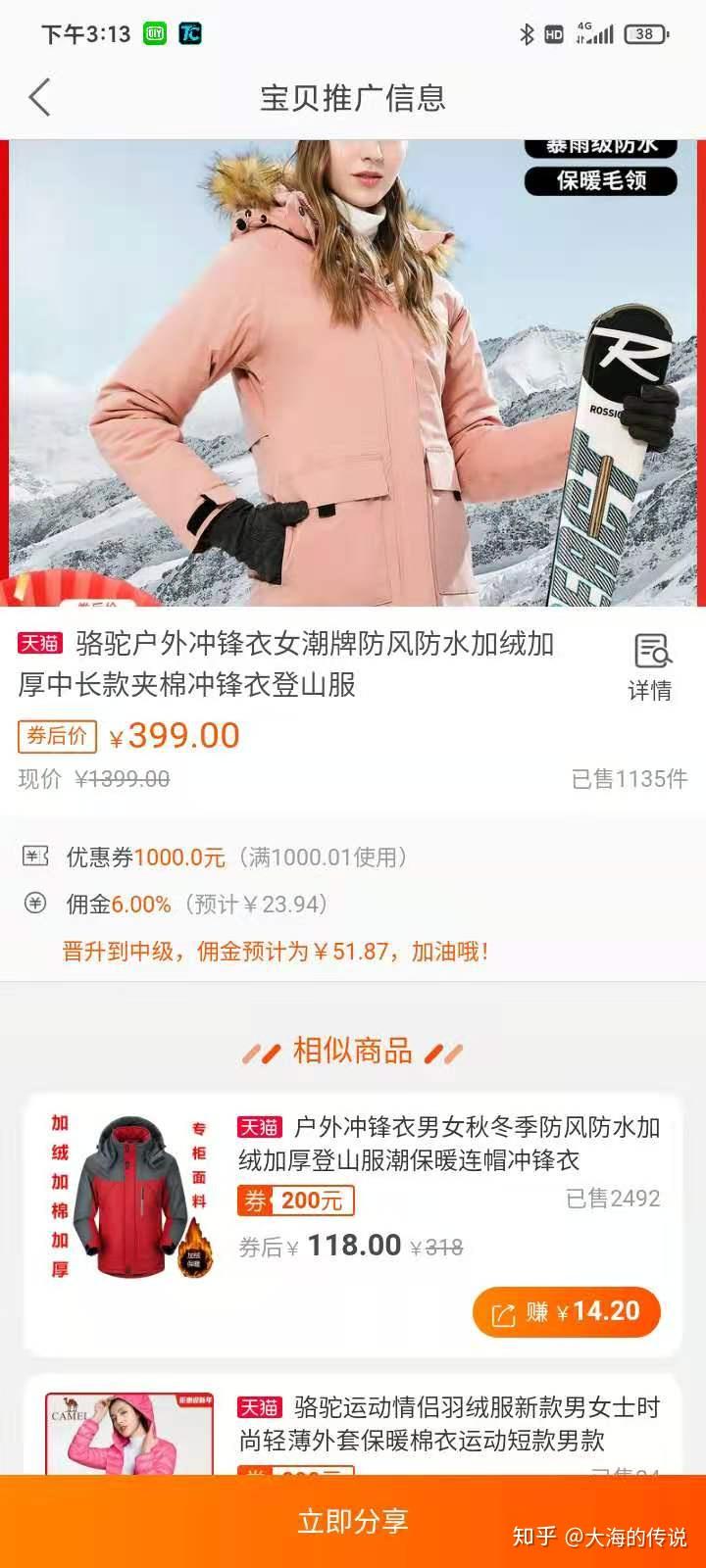Image resolution: width=706 pixels, height=1568 pixels.
Task: Tap the 立即分享 share button
Action: [x=353, y=1521]
